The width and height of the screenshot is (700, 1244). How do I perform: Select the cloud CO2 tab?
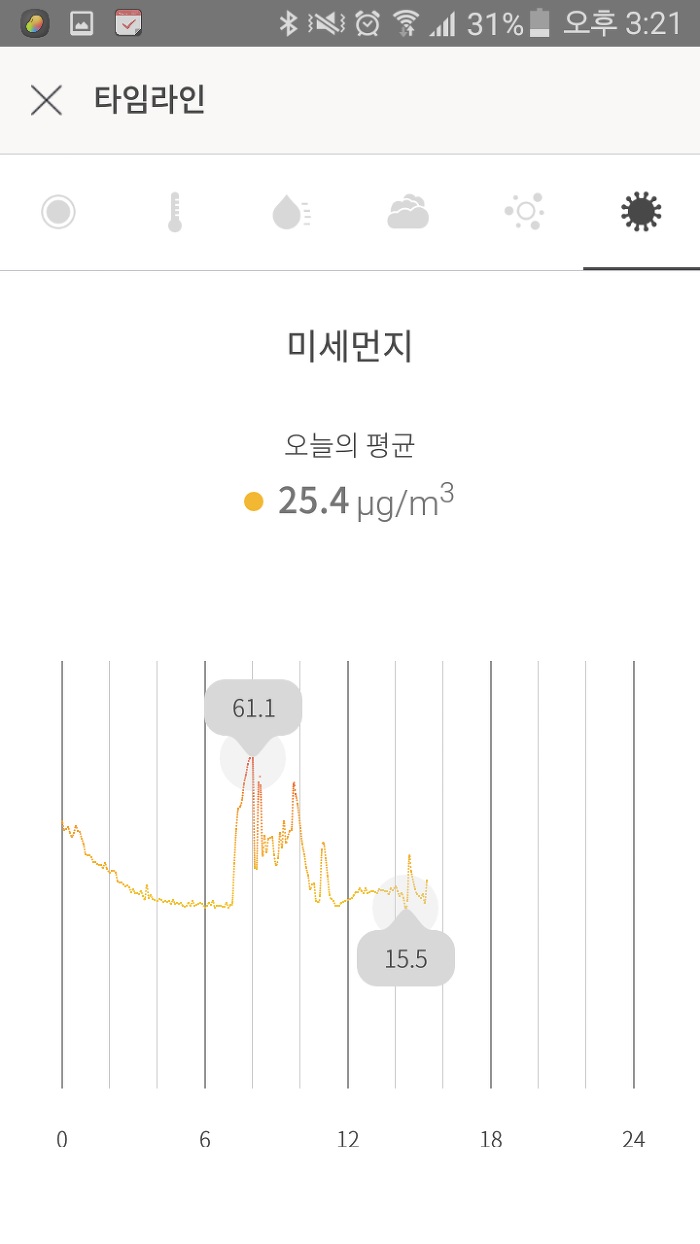tap(408, 212)
